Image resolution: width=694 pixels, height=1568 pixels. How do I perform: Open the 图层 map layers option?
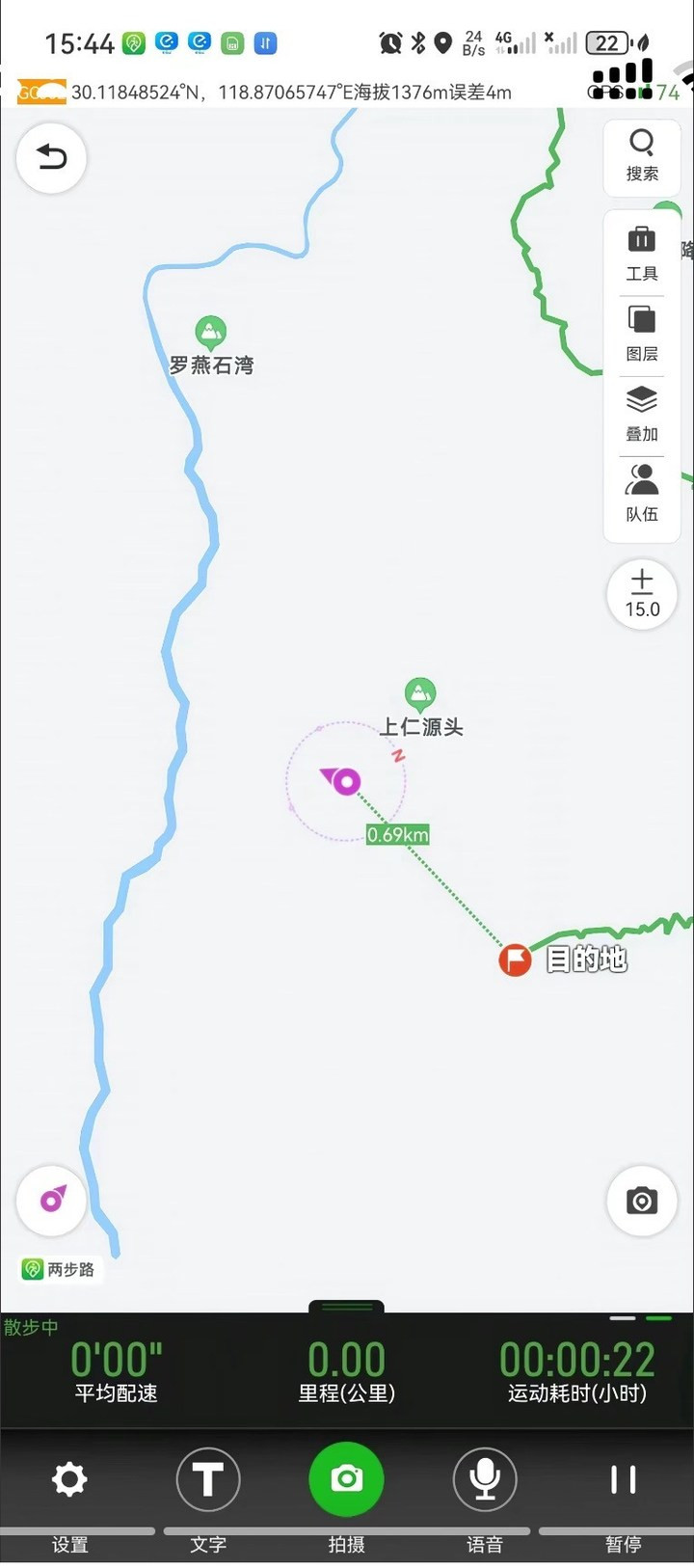click(642, 334)
